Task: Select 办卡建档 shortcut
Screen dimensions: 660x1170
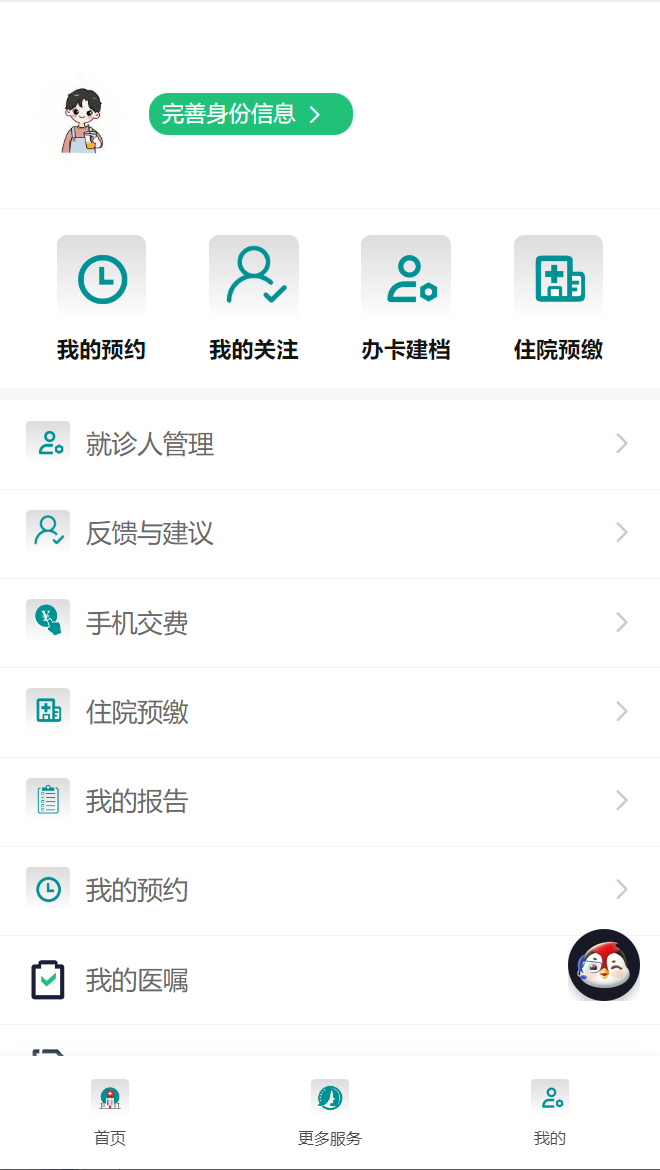Action: pyautogui.click(x=406, y=297)
